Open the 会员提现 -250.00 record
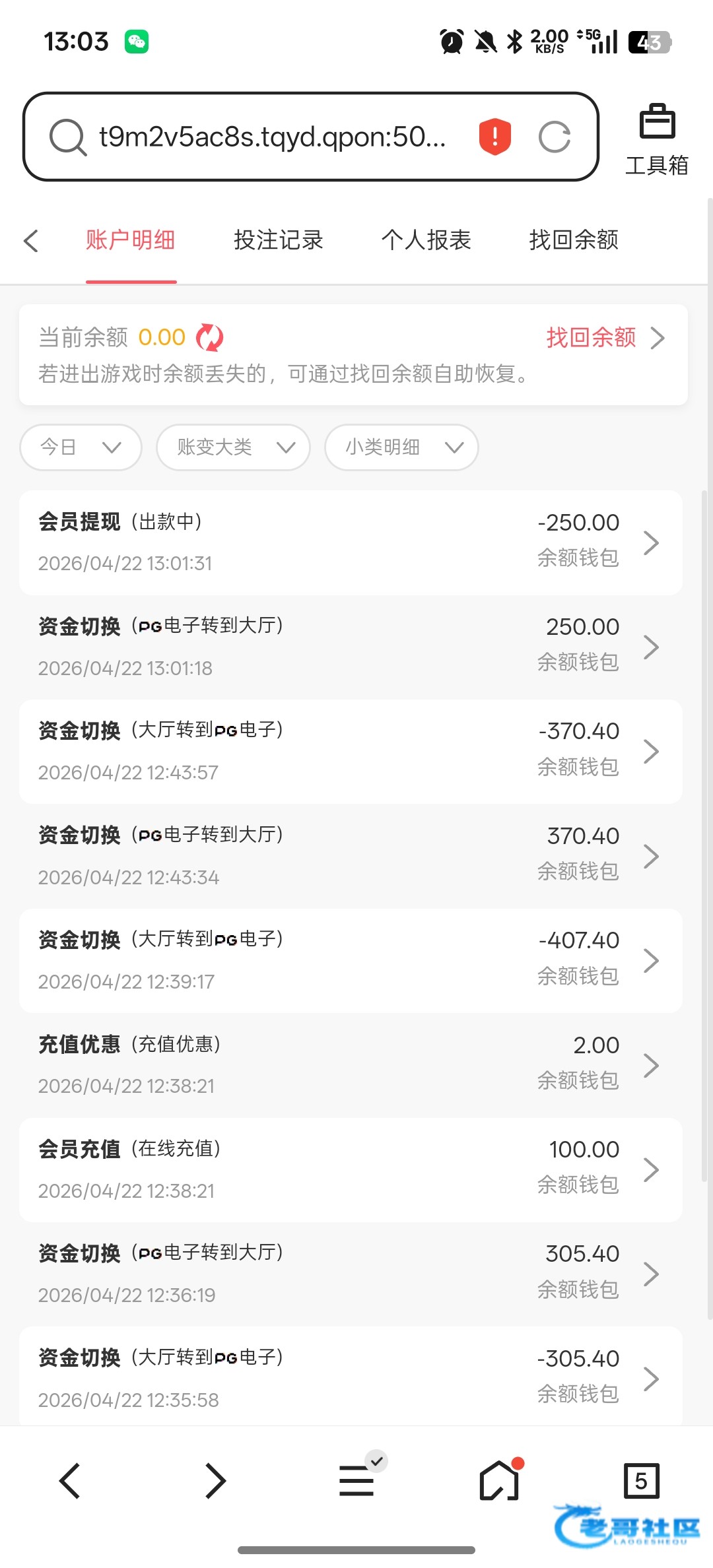Viewport: 713px width, 1568px height. [x=351, y=542]
